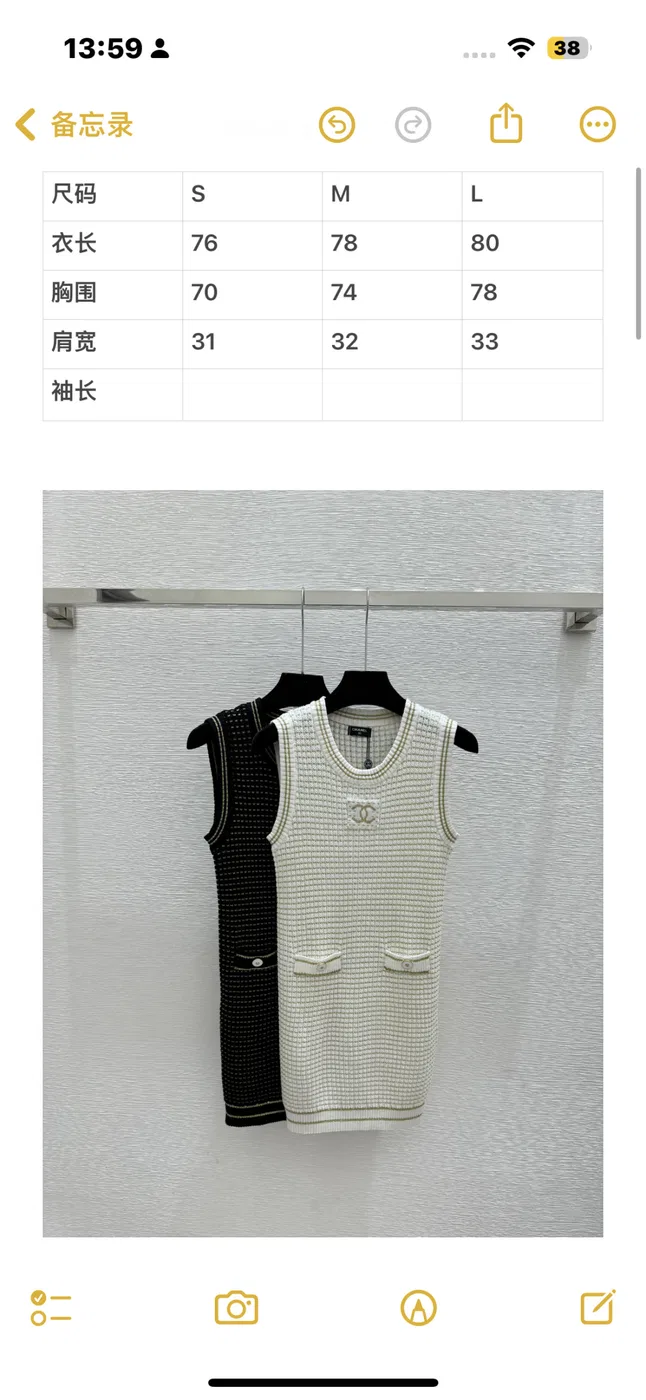The width and height of the screenshot is (646, 1400).
Task: Compose a new note
Action: coord(598,1307)
